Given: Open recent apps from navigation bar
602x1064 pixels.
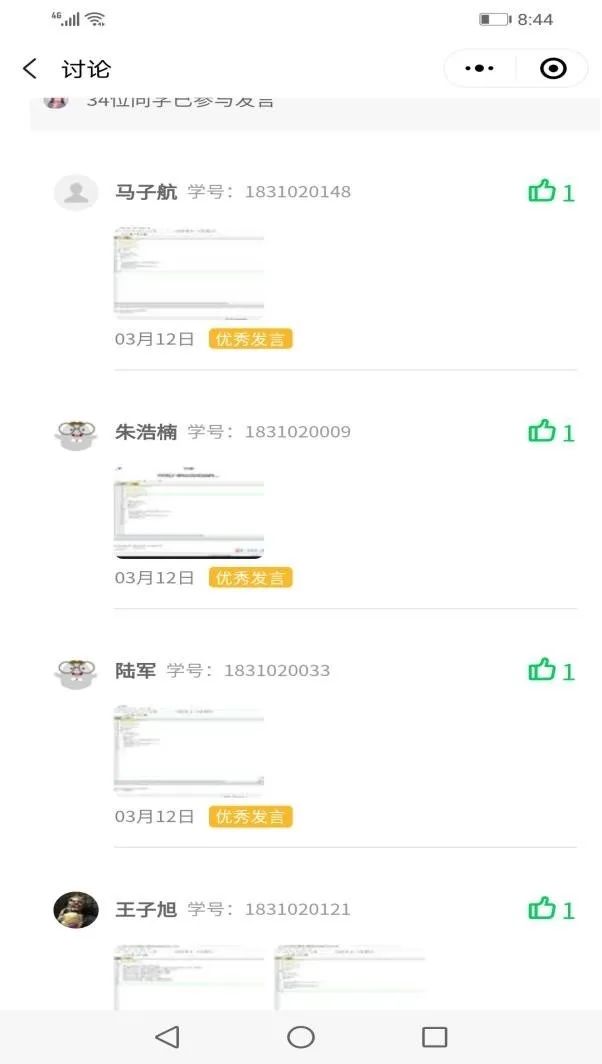Looking at the screenshot, I should (x=434, y=1037).
